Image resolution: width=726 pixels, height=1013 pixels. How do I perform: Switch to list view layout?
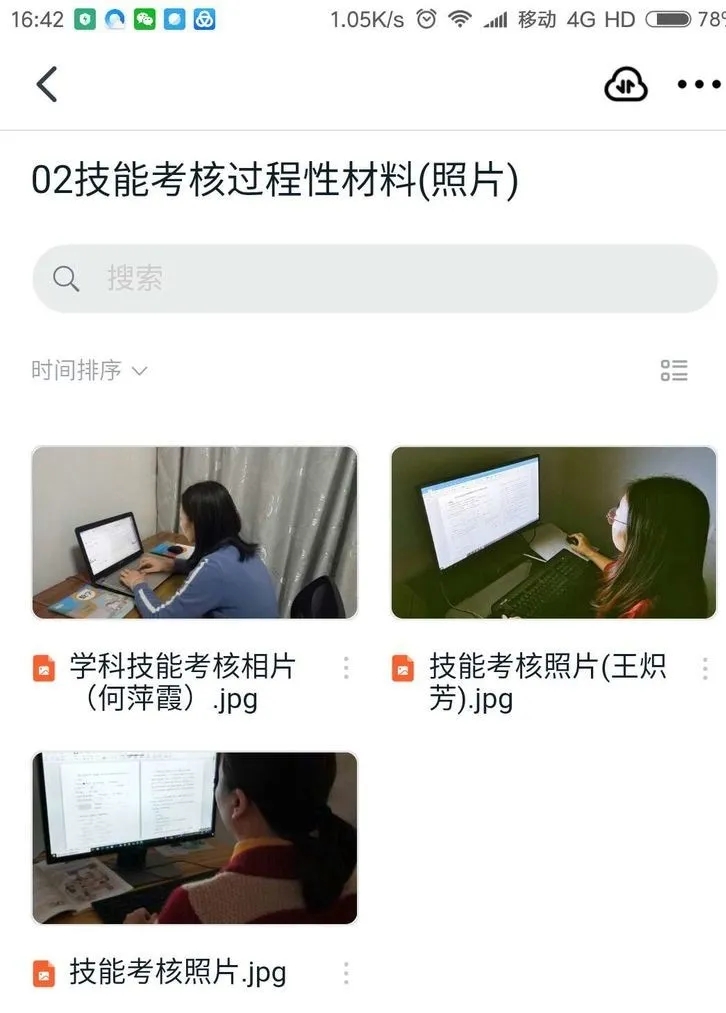[675, 370]
